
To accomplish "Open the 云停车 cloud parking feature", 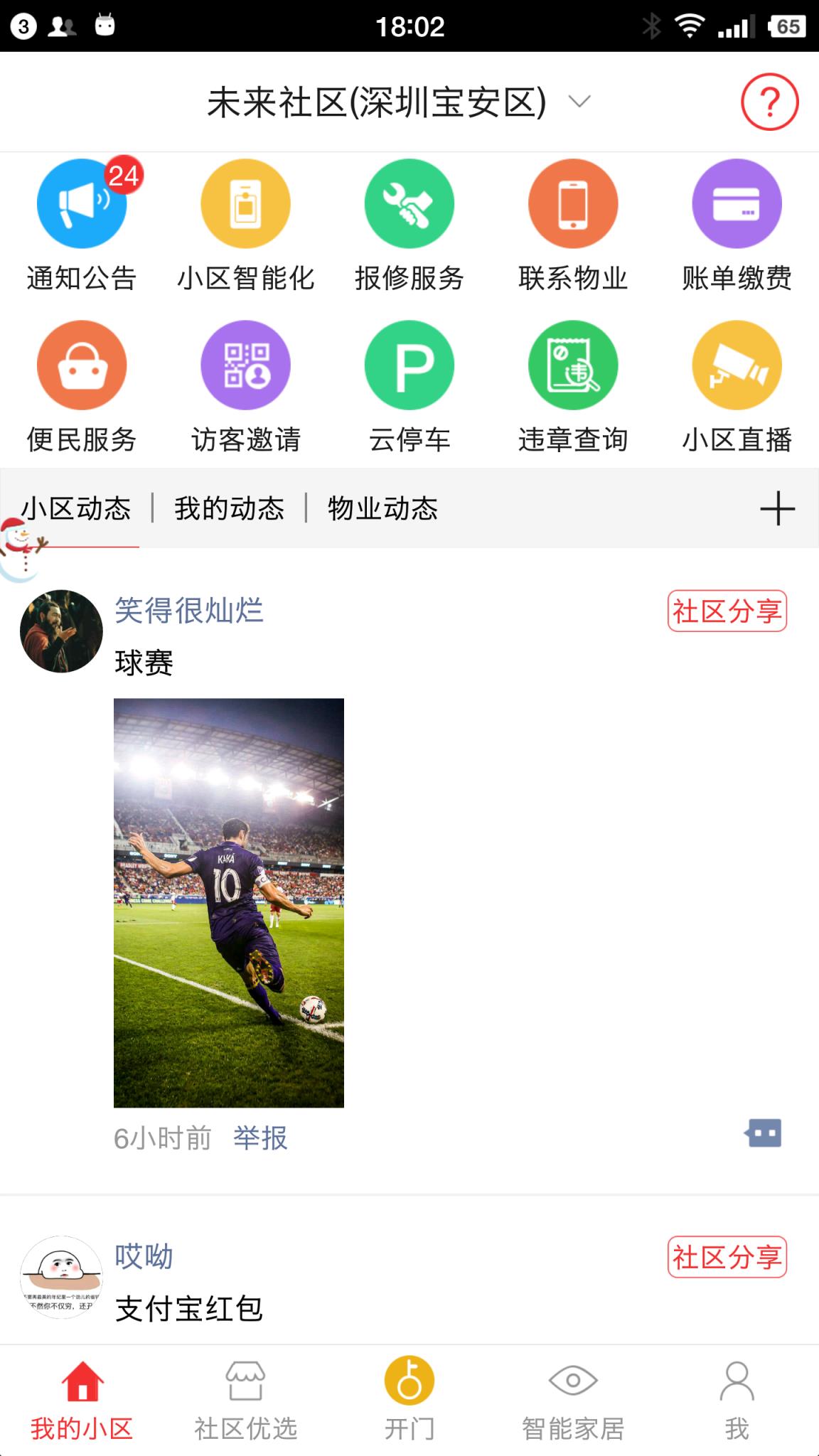I will 409,365.
